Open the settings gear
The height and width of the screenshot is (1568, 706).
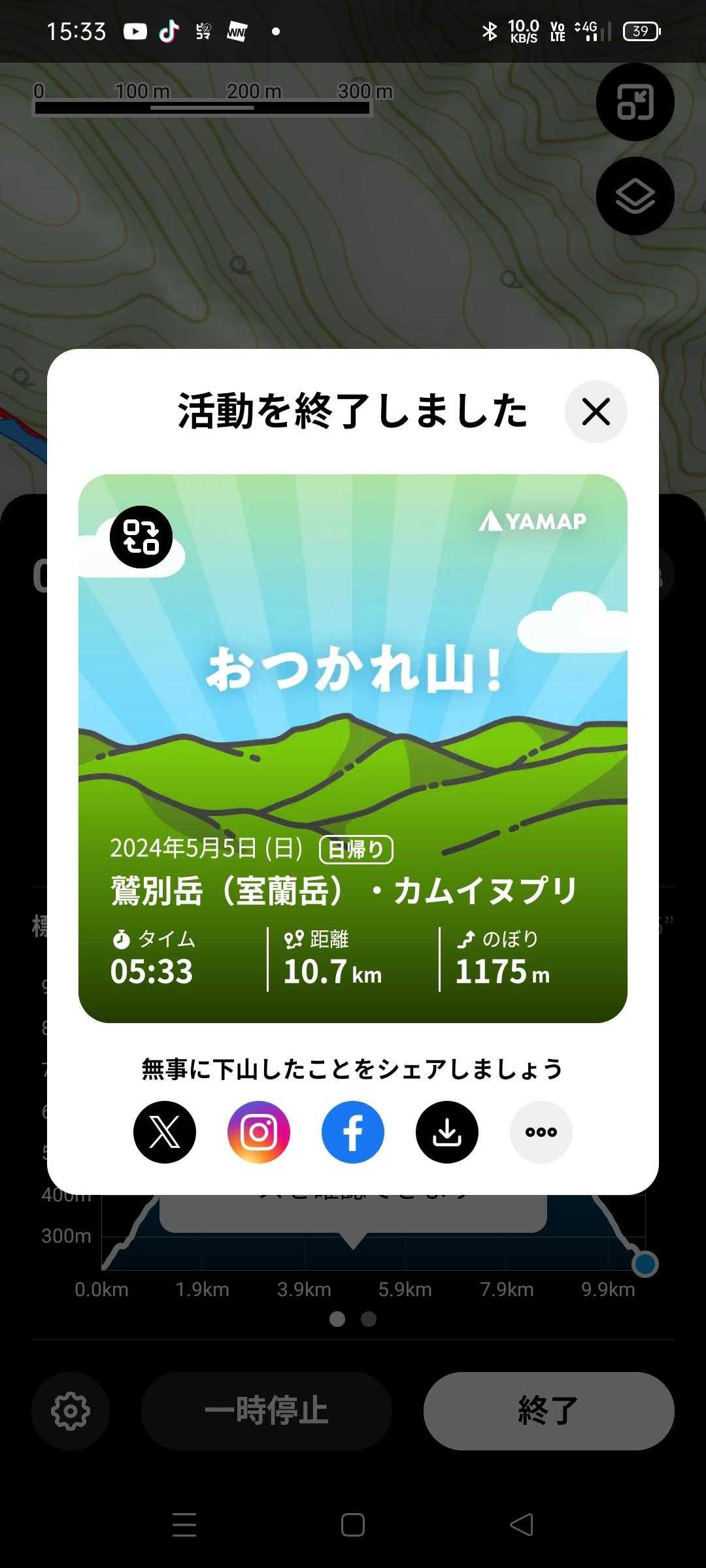coord(71,1411)
